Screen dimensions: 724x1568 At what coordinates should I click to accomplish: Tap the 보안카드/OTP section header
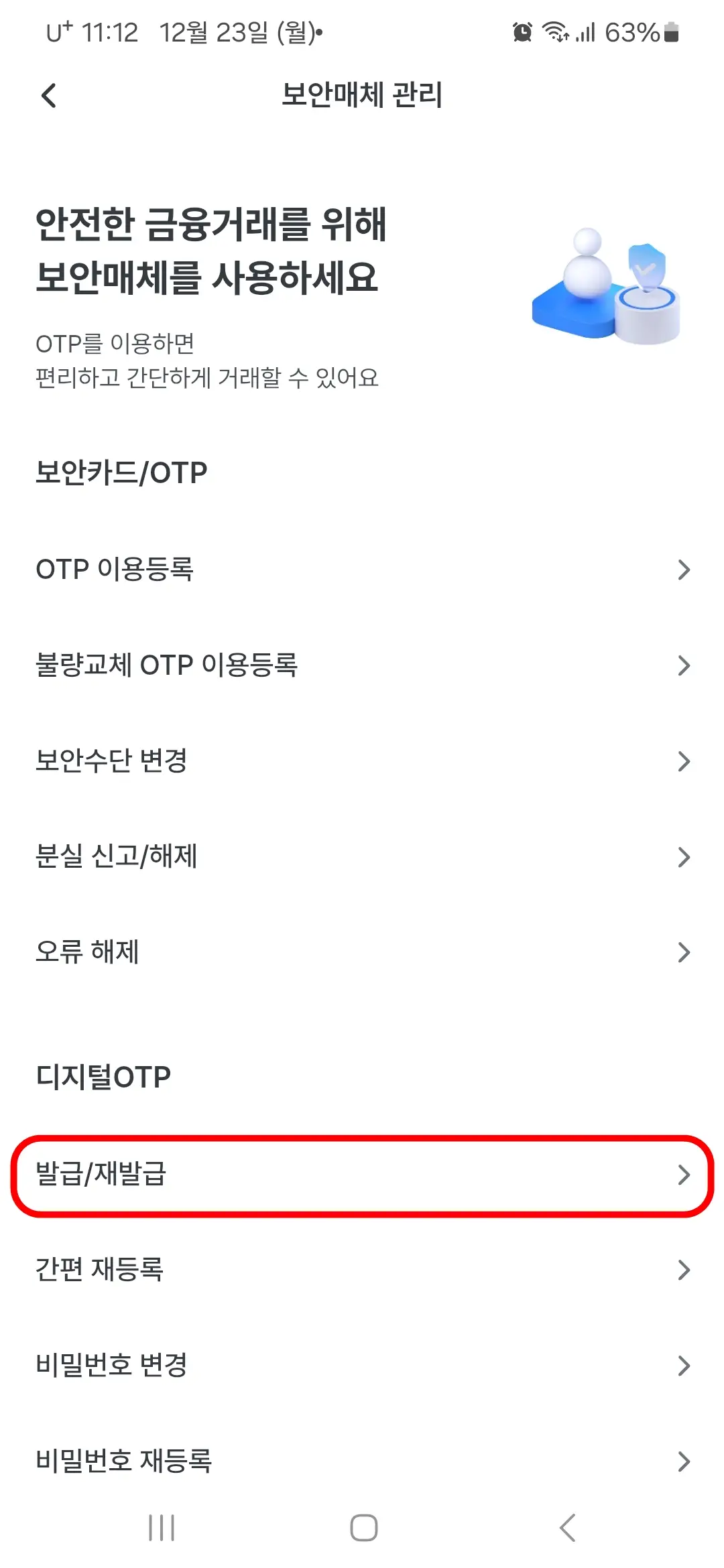coord(122,470)
